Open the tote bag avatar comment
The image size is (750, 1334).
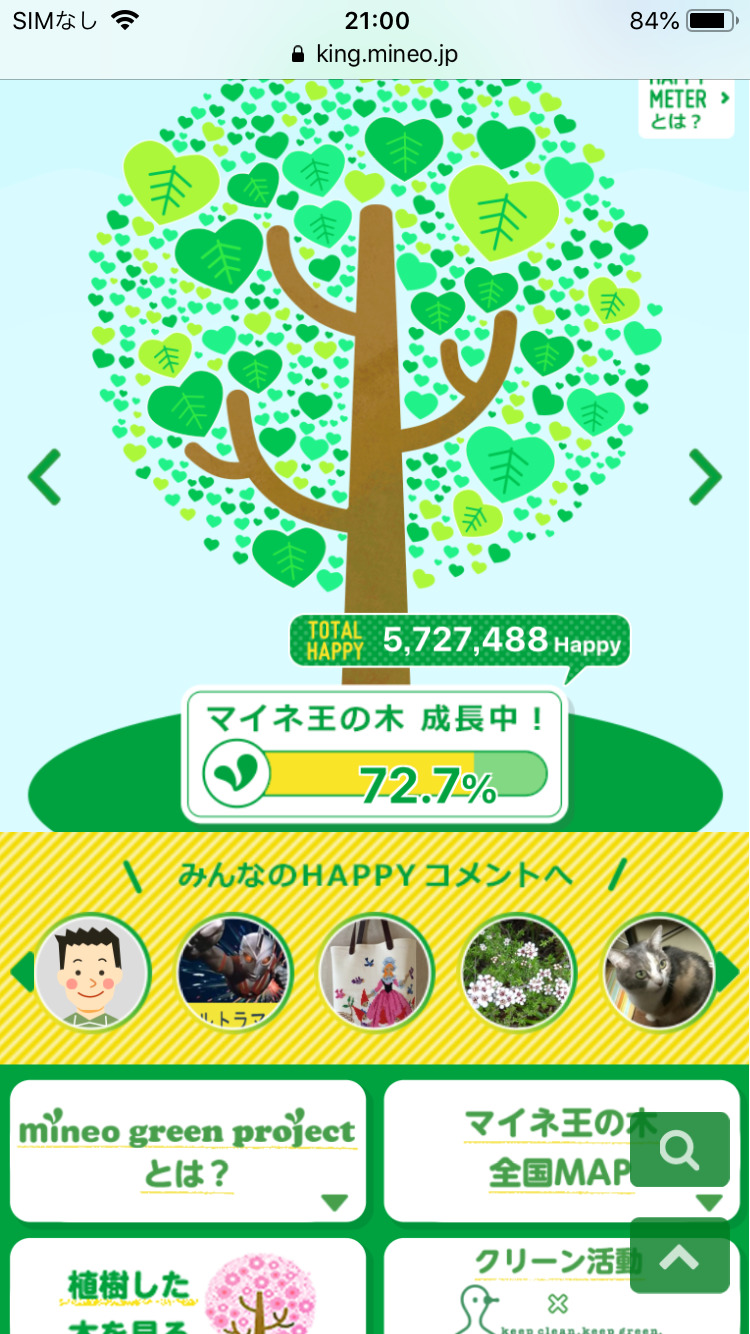[x=376, y=974]
